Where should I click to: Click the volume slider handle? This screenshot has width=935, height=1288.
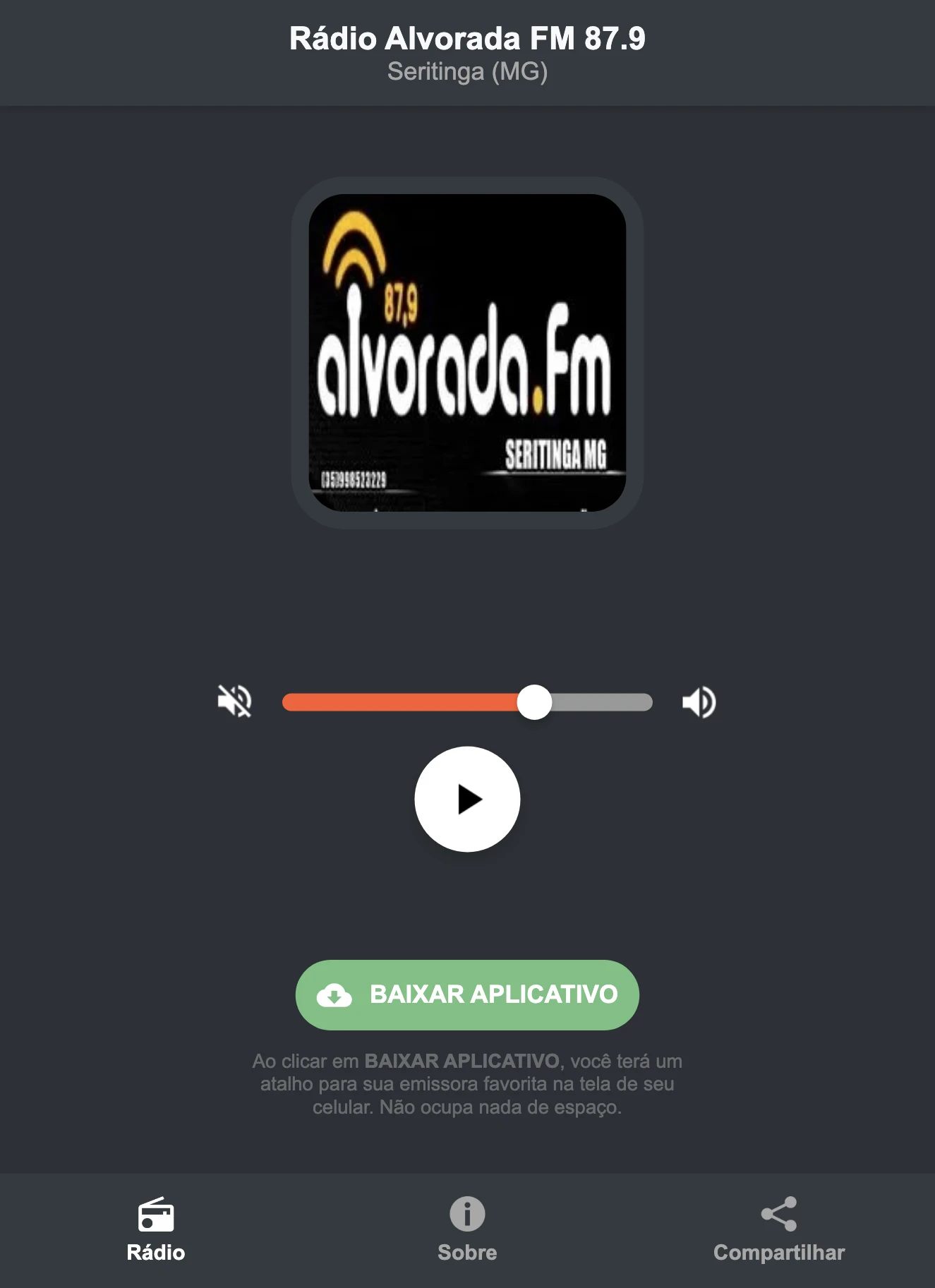click(535, 701)
